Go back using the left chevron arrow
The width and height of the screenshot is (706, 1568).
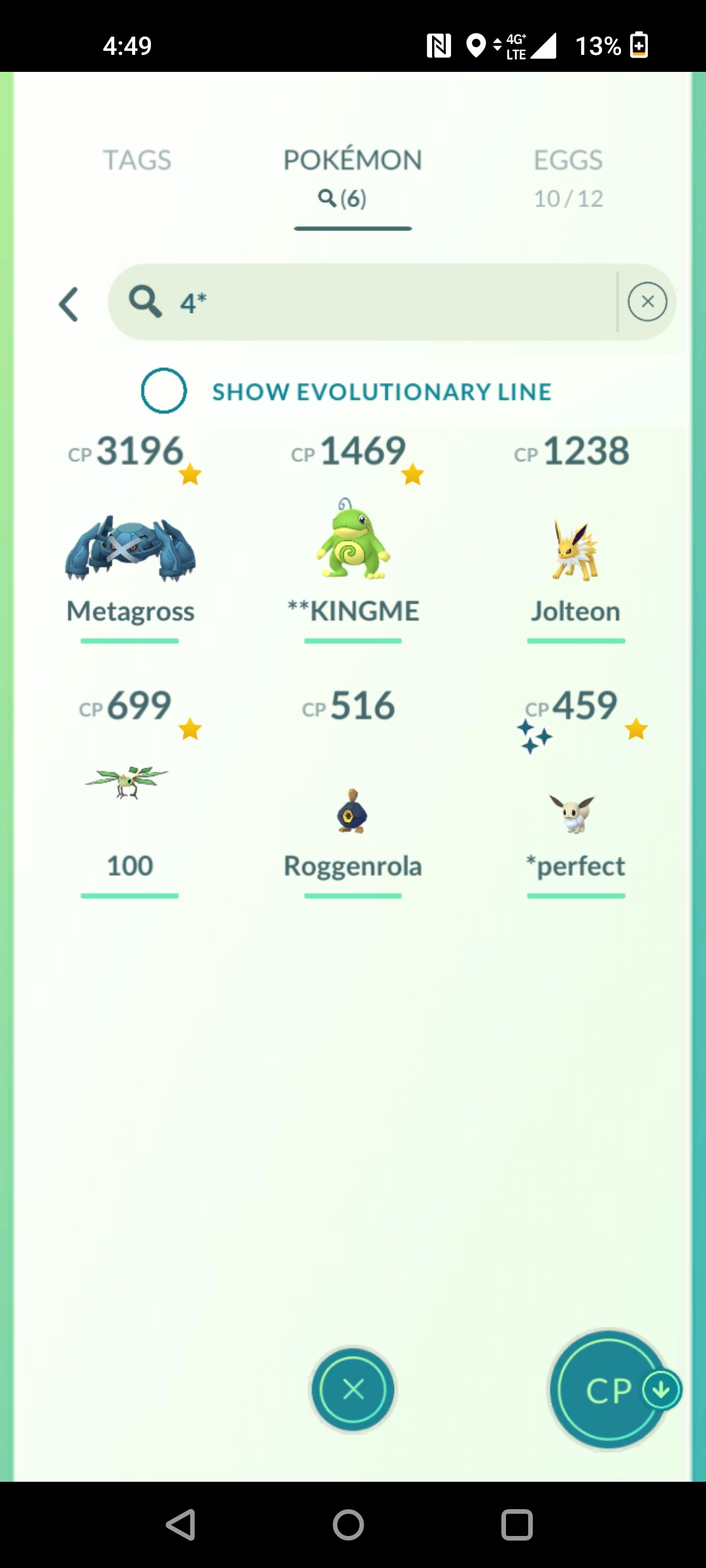(69, 304)
